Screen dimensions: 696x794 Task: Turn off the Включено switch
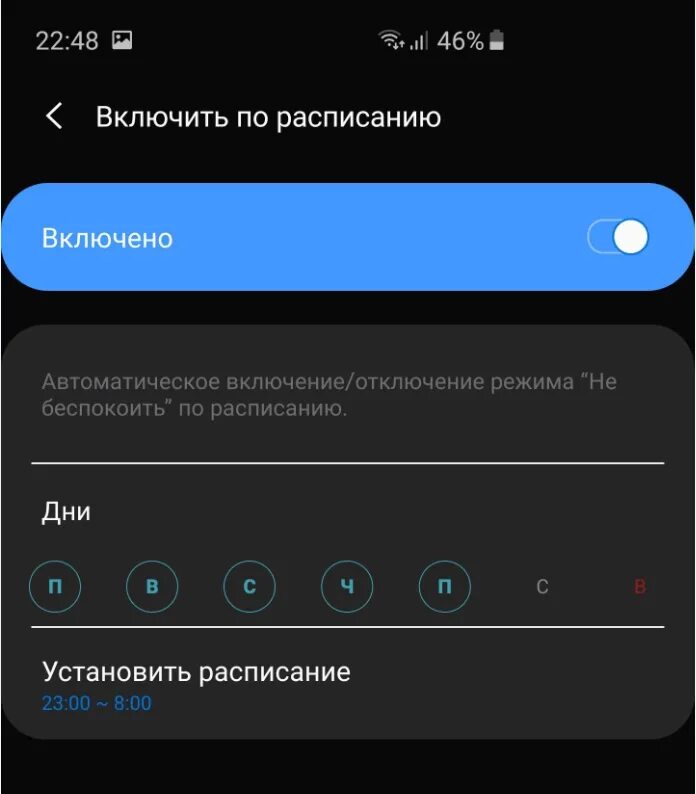pos(618,238)
